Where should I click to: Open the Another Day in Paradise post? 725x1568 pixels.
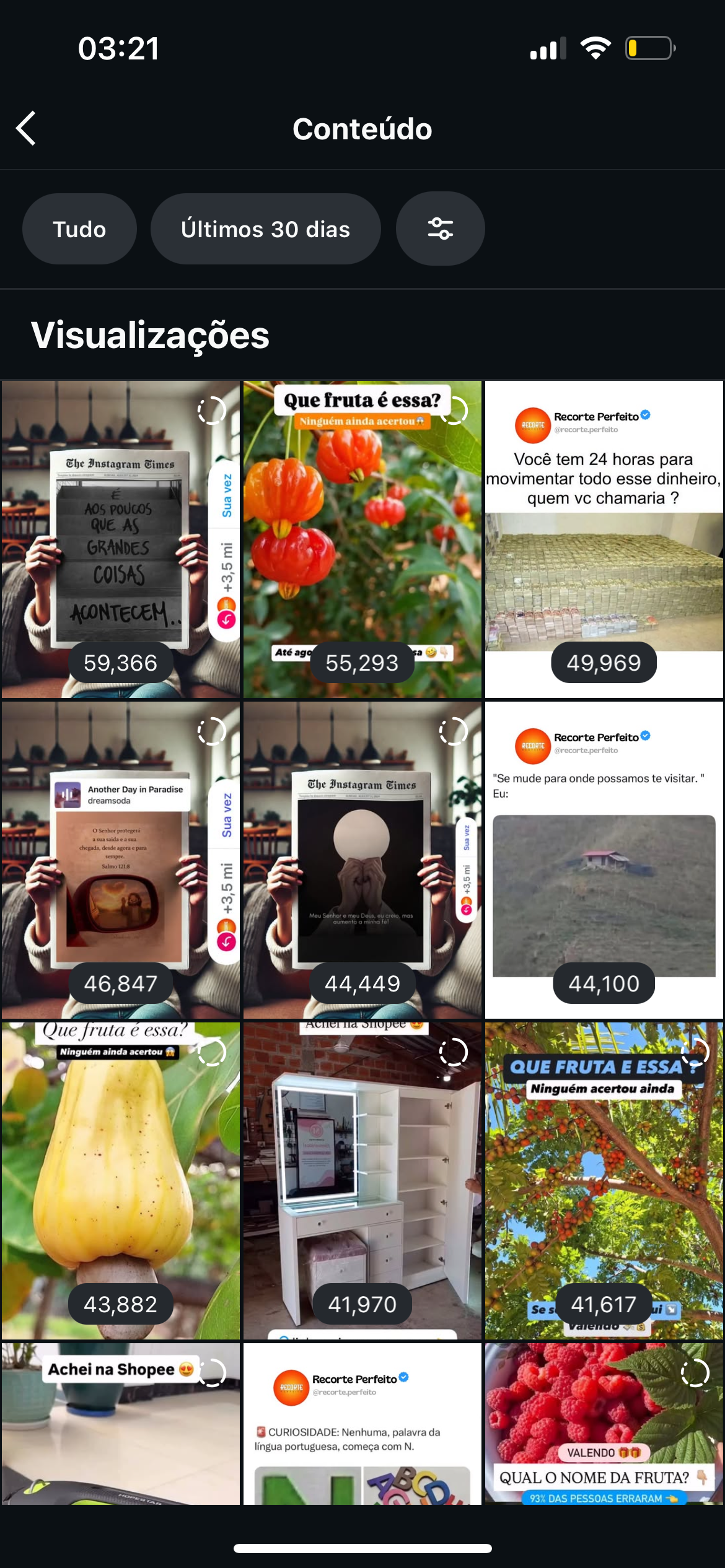(x=120, y=860)
